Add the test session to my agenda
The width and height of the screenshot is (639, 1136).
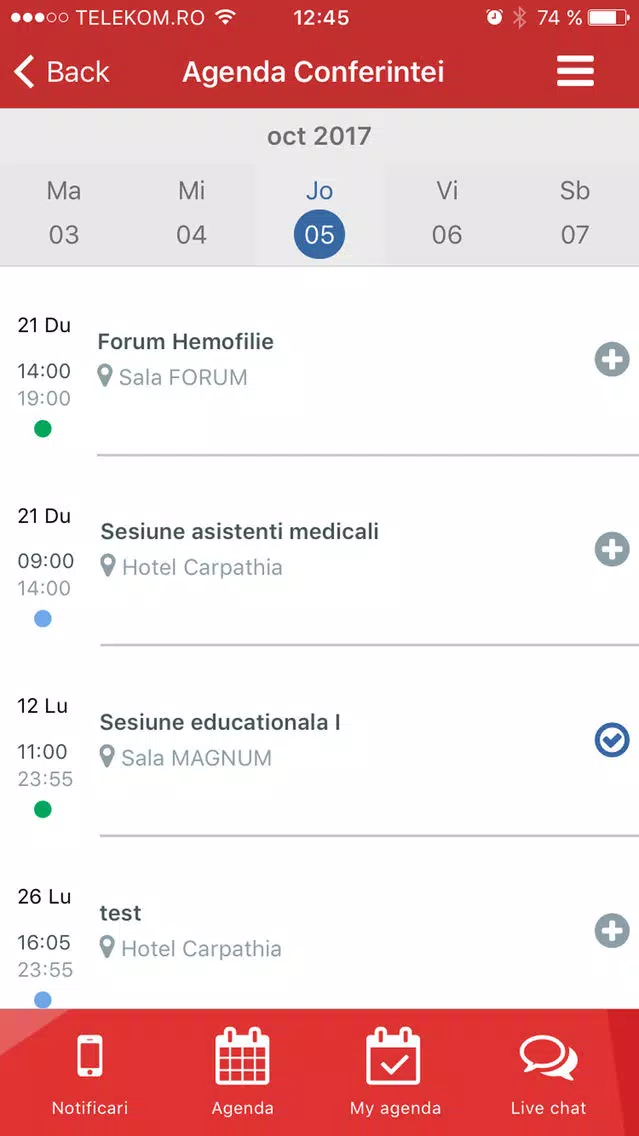click(612, 930)
